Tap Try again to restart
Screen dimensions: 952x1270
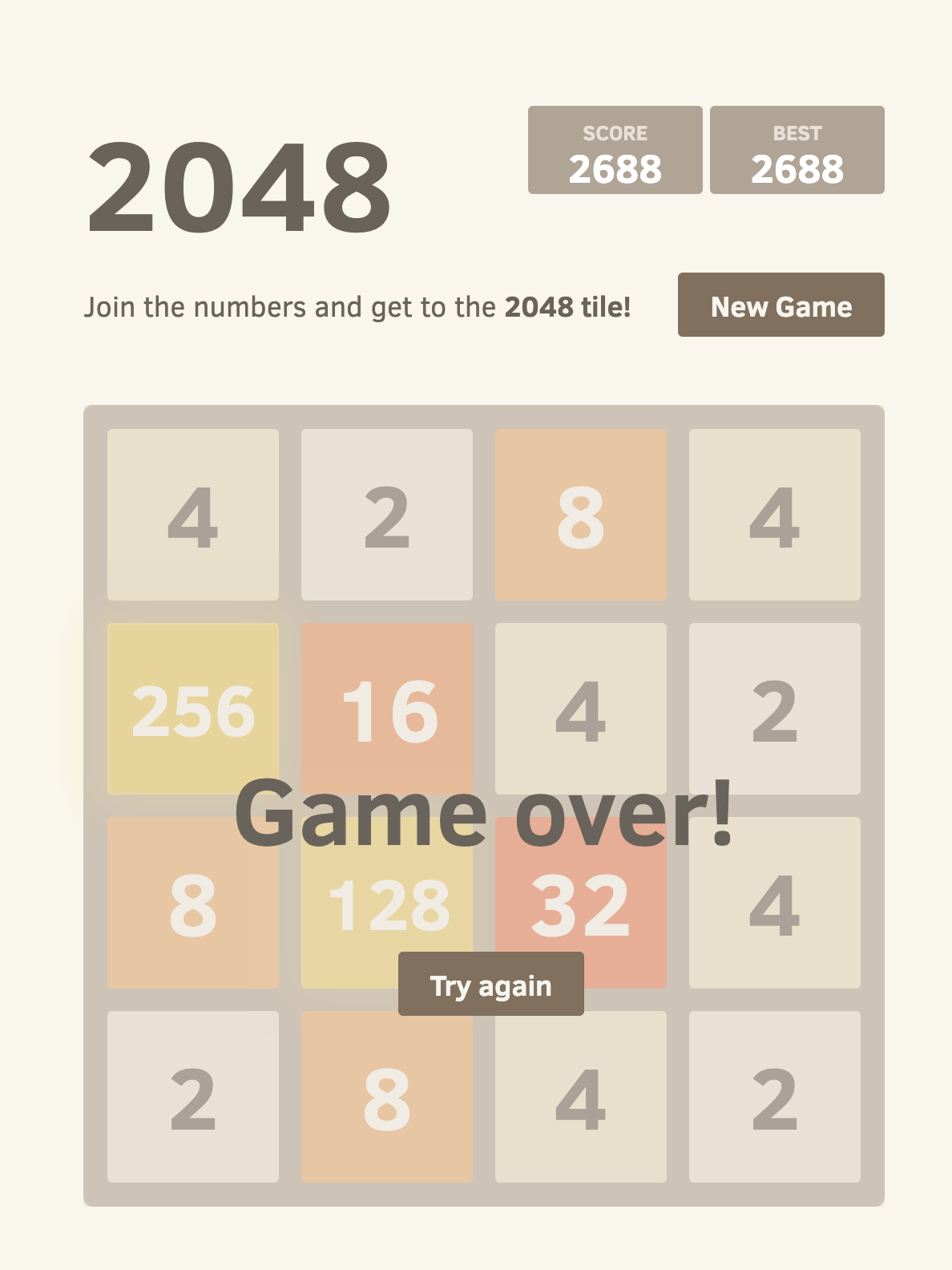[x=490, y=984]
